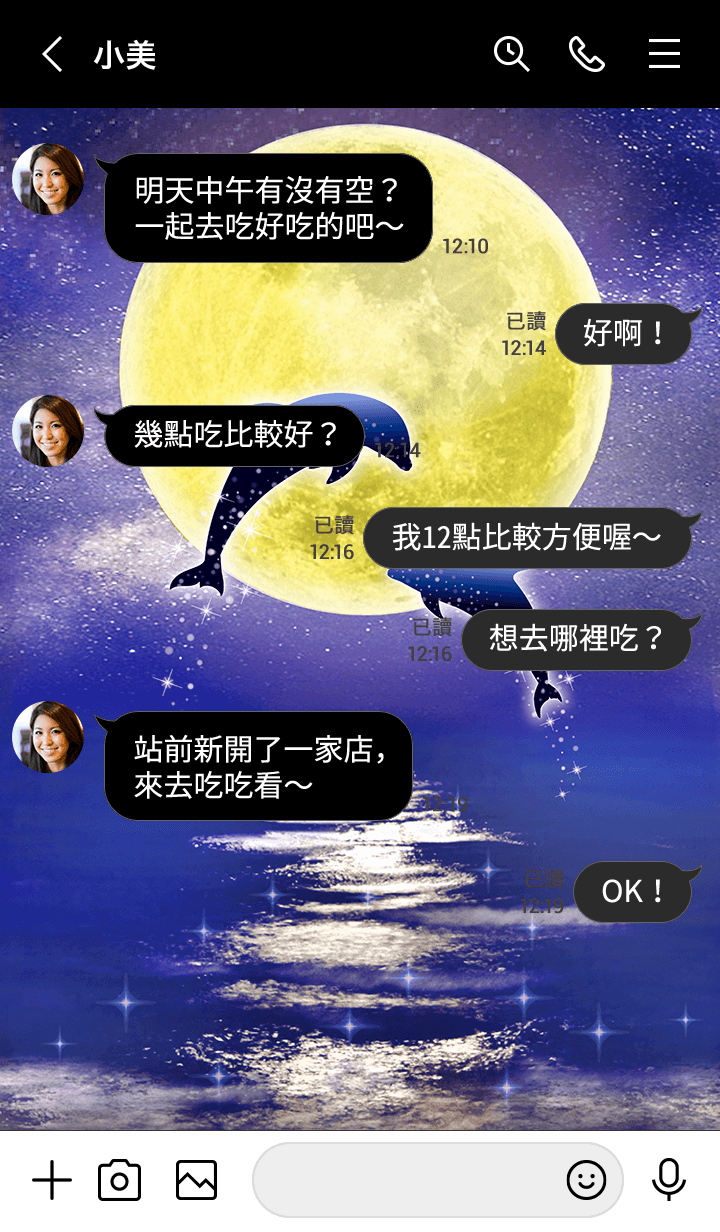Screen dimensions: 720x1232
Task: Open the chat menu
Action: pos(664,54)
